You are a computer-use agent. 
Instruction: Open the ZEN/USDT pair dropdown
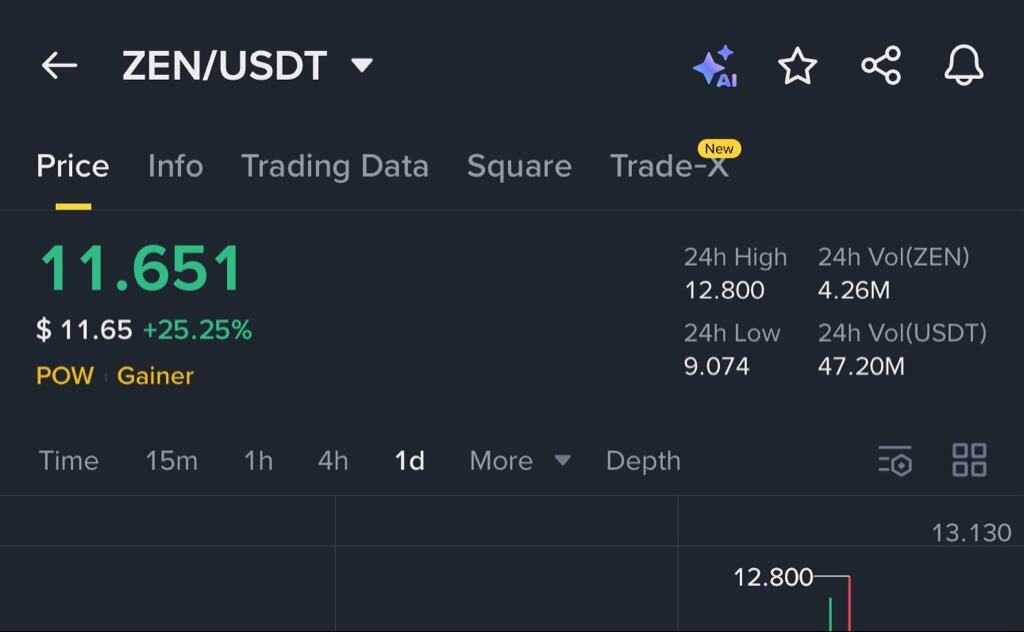click(x=361, y=66)
